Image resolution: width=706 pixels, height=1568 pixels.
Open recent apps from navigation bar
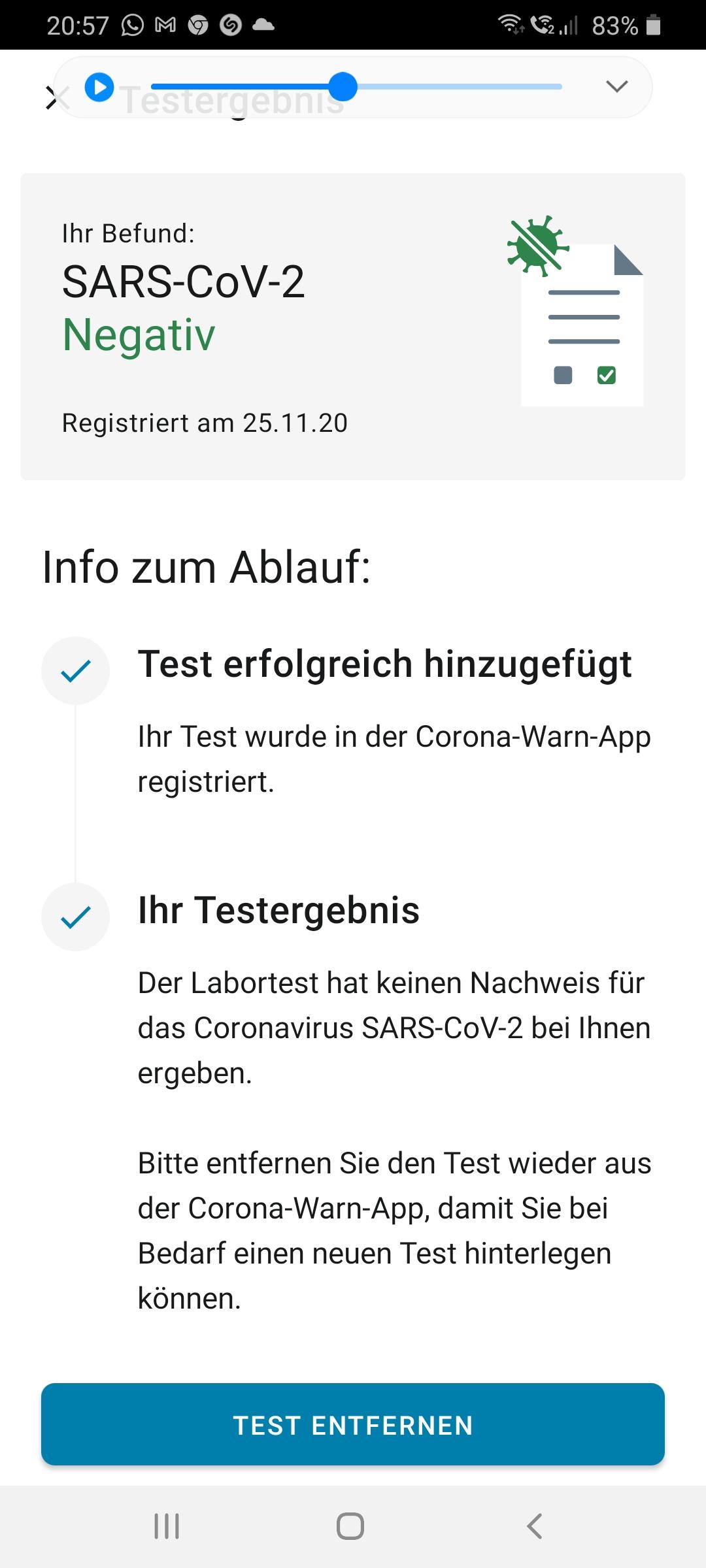click(x=167, y=1526)
